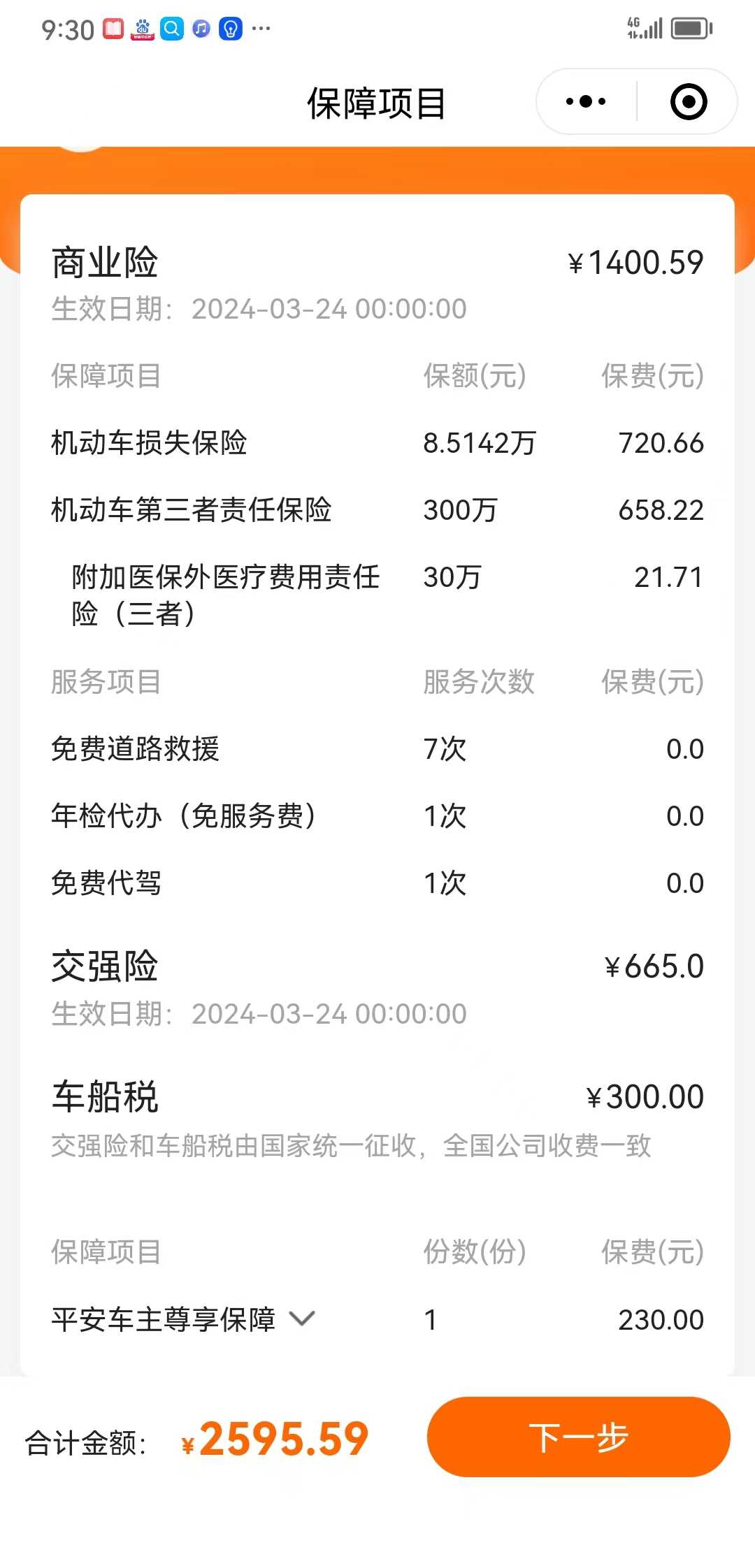Expand 平安车主尊享保障 details

(x=302, y=1319)
